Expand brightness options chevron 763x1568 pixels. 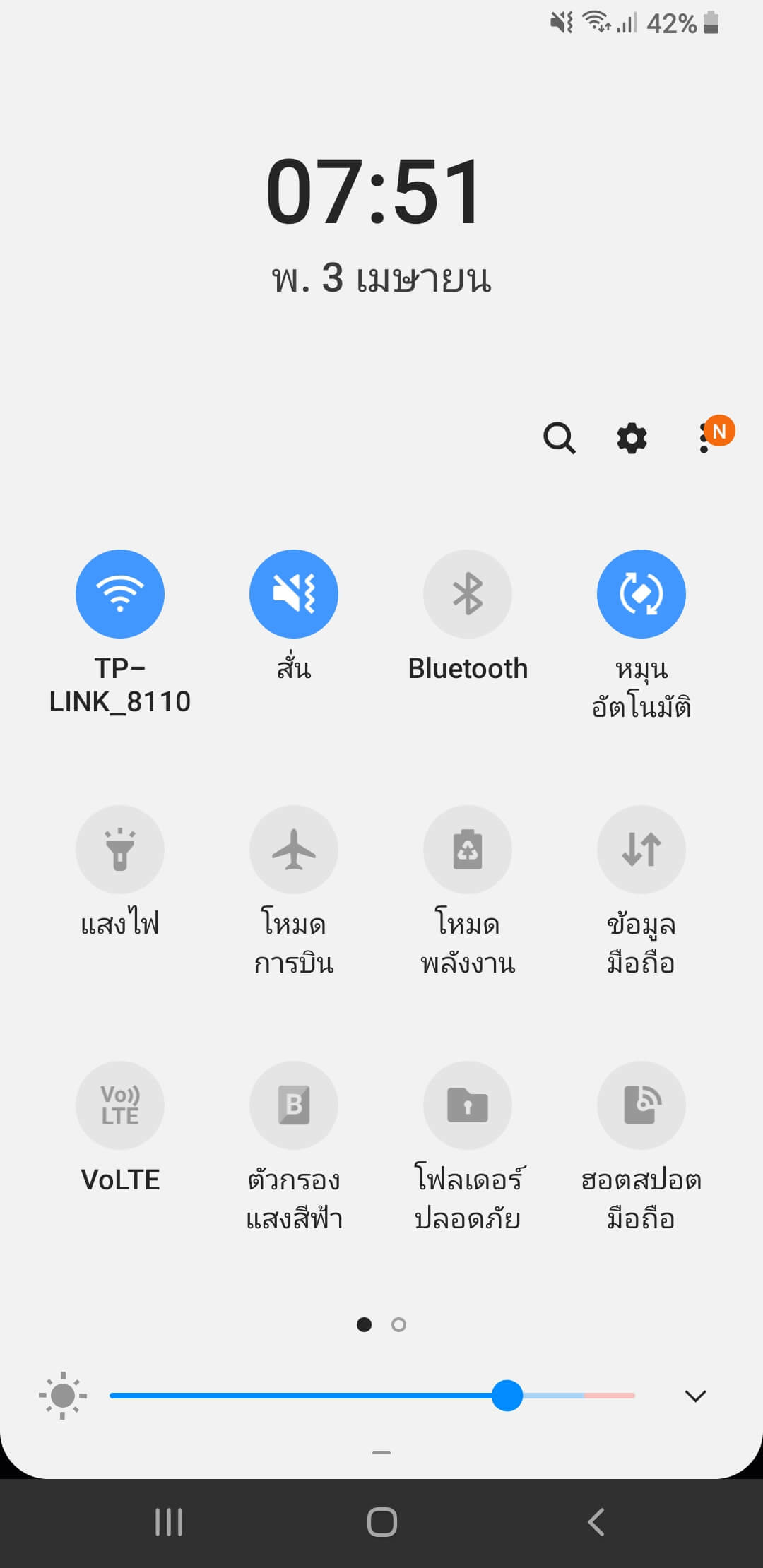tap(695, 1396)
